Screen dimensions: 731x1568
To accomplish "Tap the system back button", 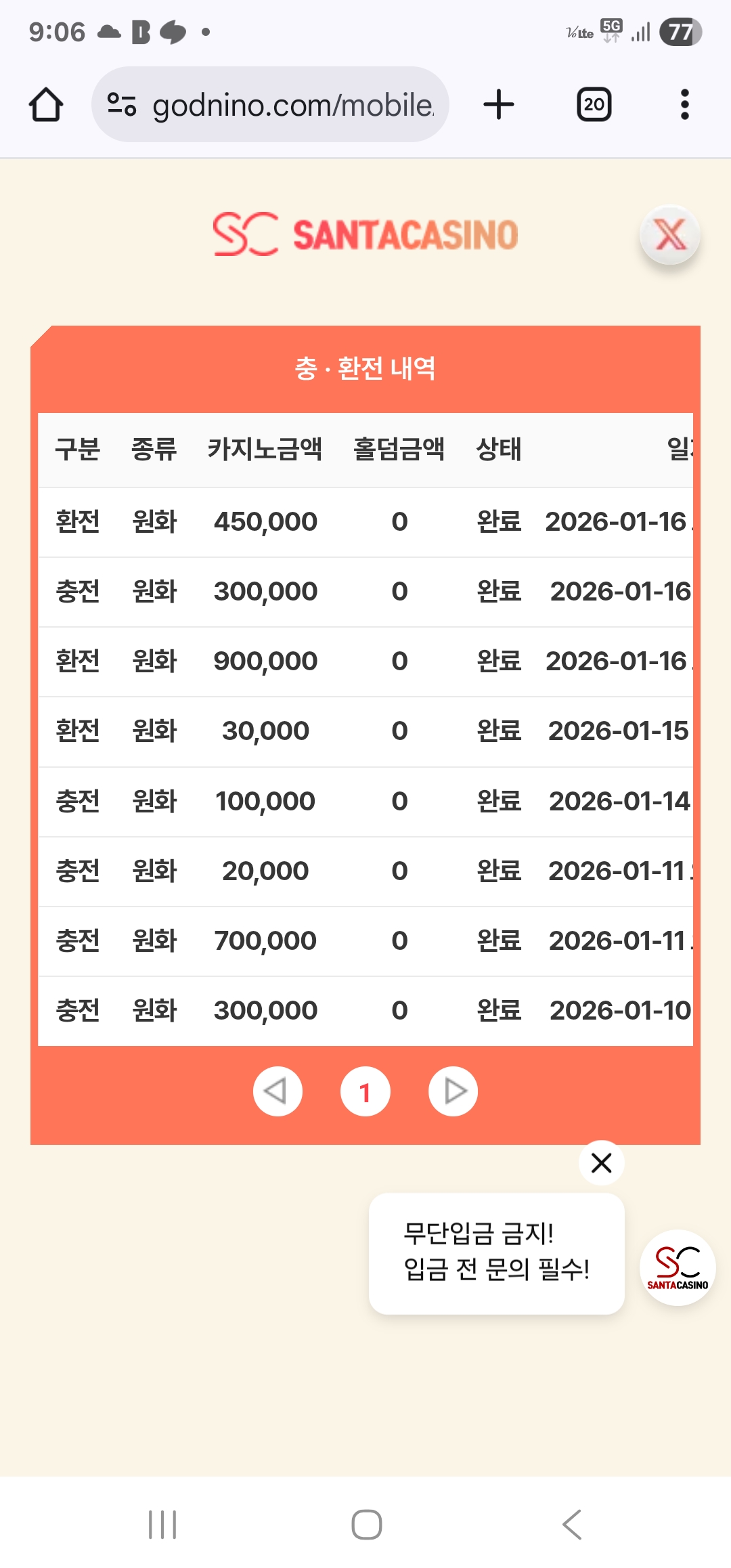I will coord(572,1525).
